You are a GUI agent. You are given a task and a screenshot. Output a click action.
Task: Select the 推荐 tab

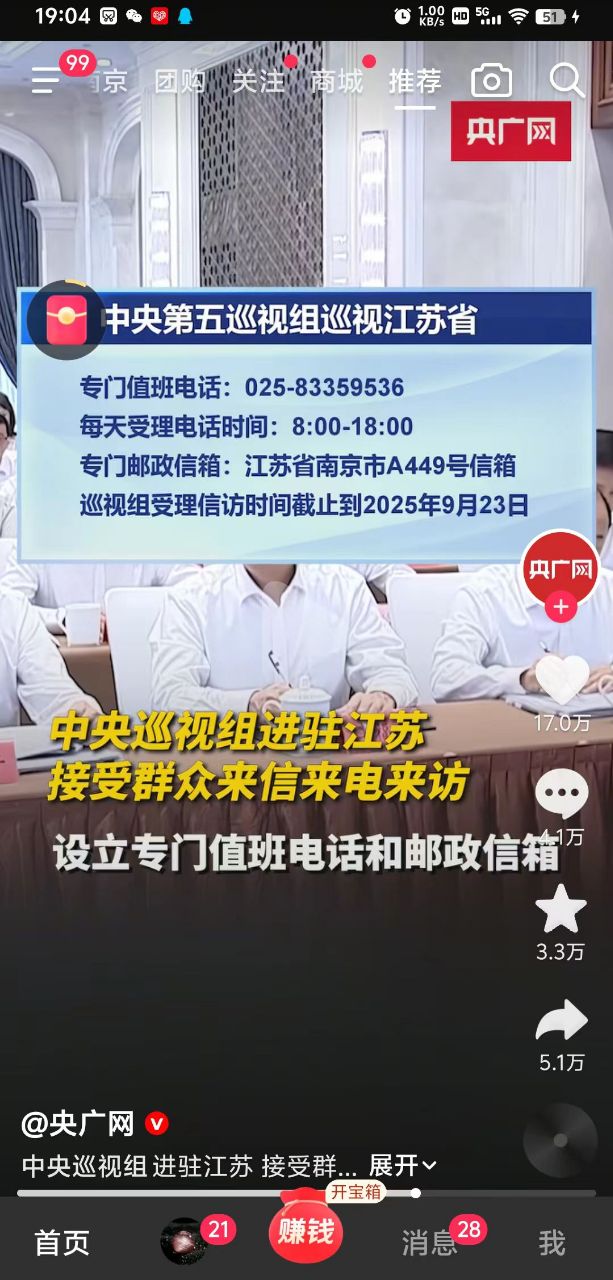point(415,81)
